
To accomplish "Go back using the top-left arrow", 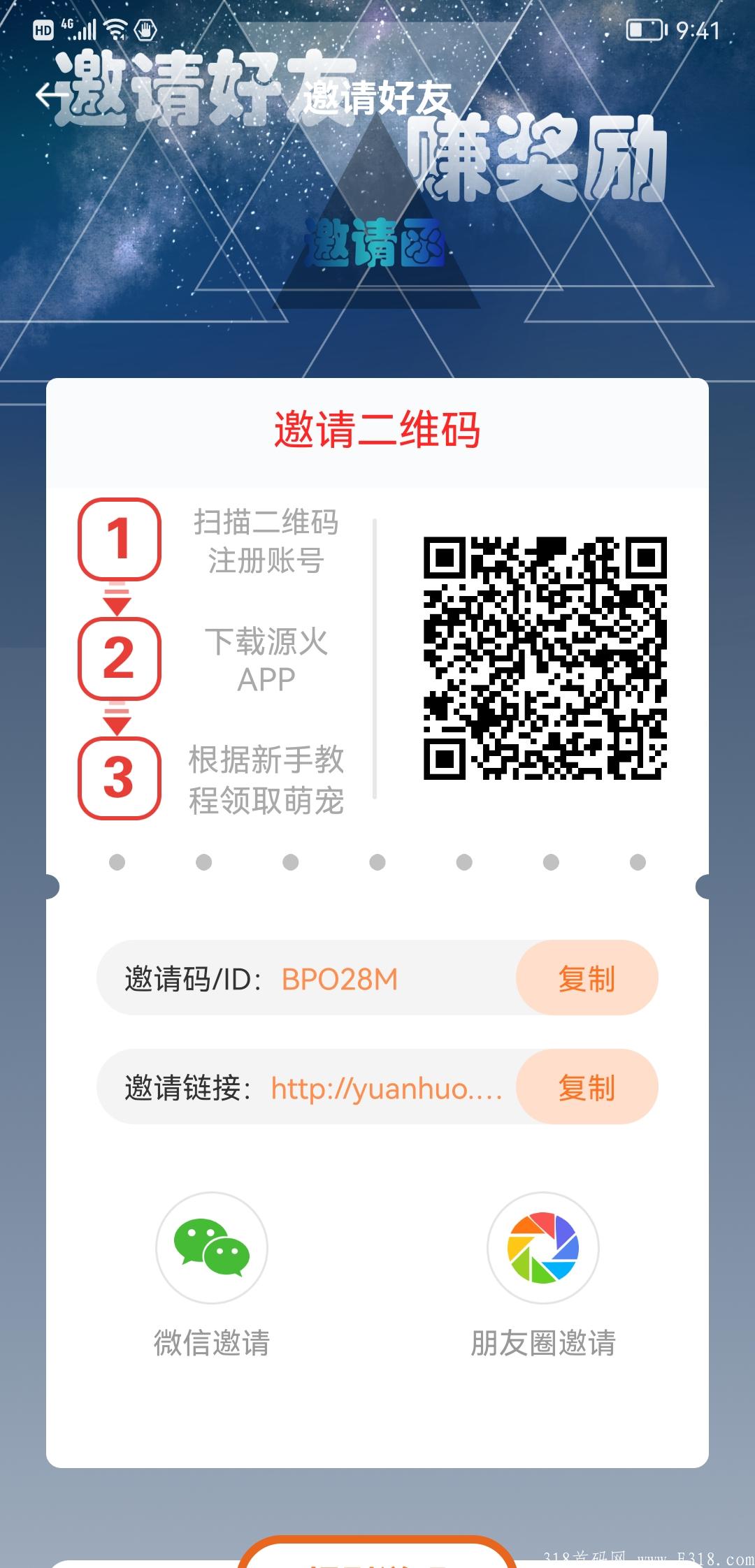I will [50, 96].
